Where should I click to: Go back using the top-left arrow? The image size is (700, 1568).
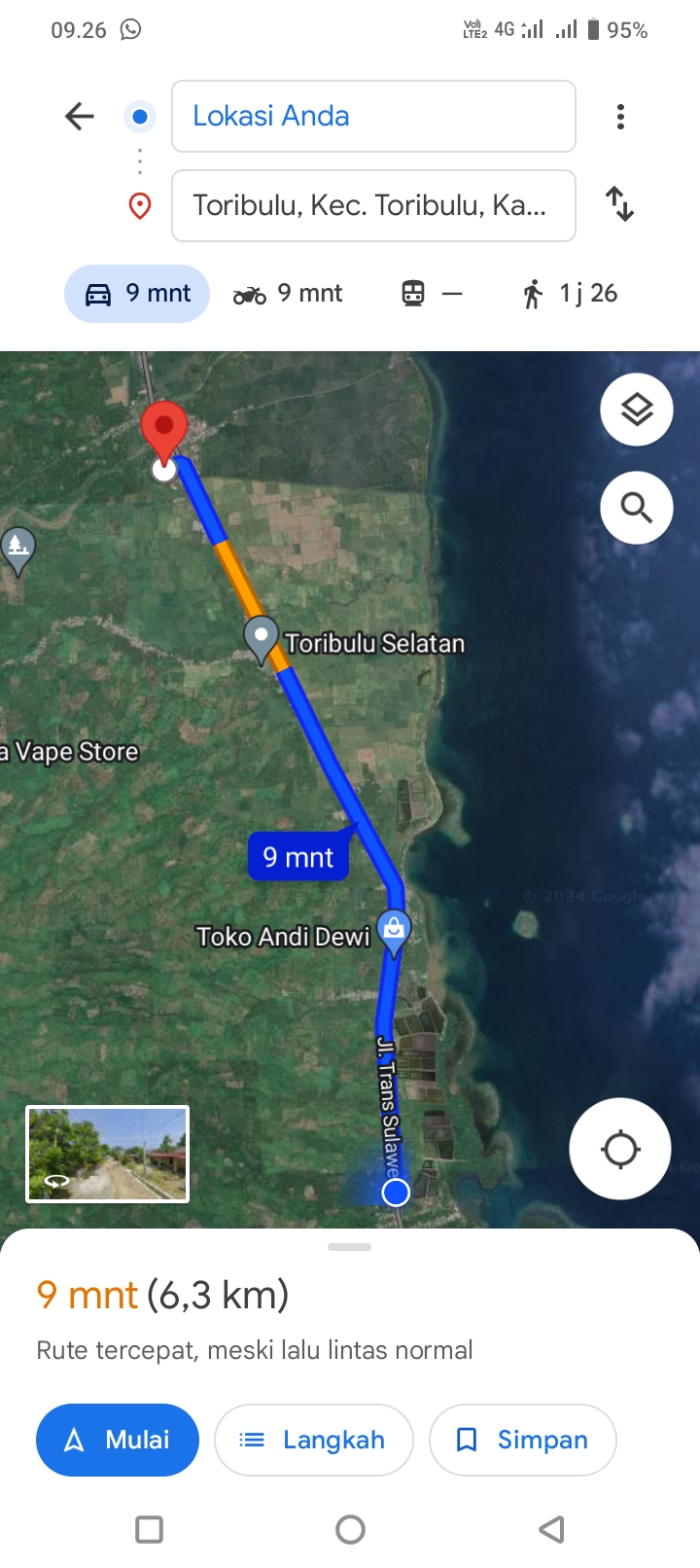(x=80, y=117)
